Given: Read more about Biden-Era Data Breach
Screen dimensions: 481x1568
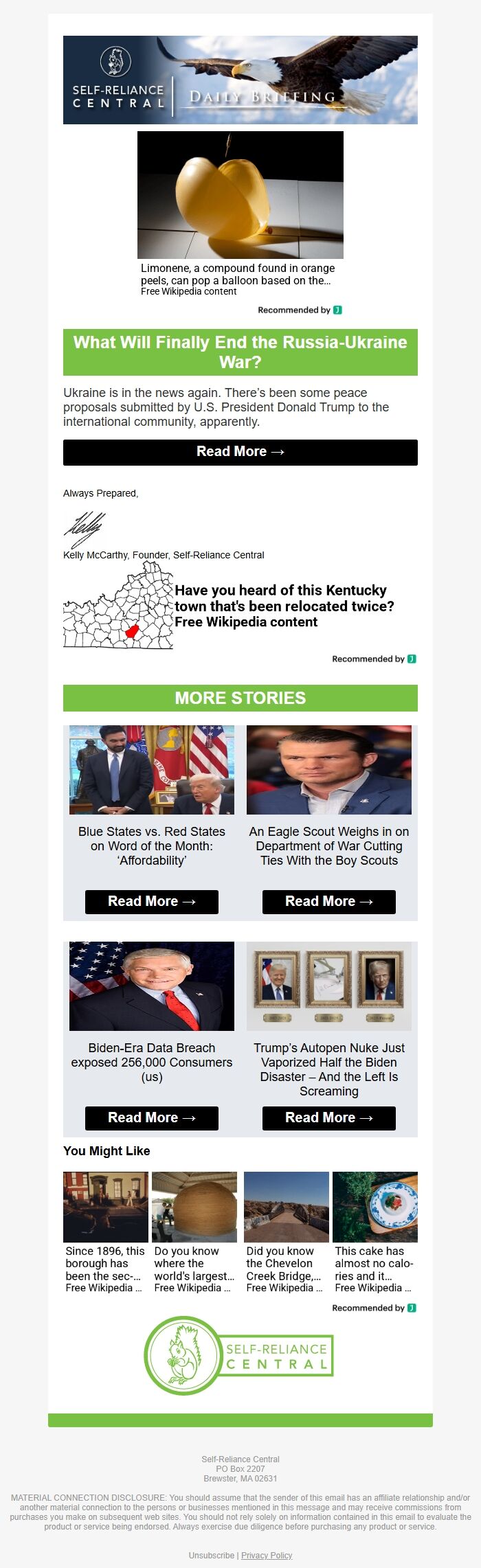Looking at the screenshot, I should click(x=151, y=1117).
